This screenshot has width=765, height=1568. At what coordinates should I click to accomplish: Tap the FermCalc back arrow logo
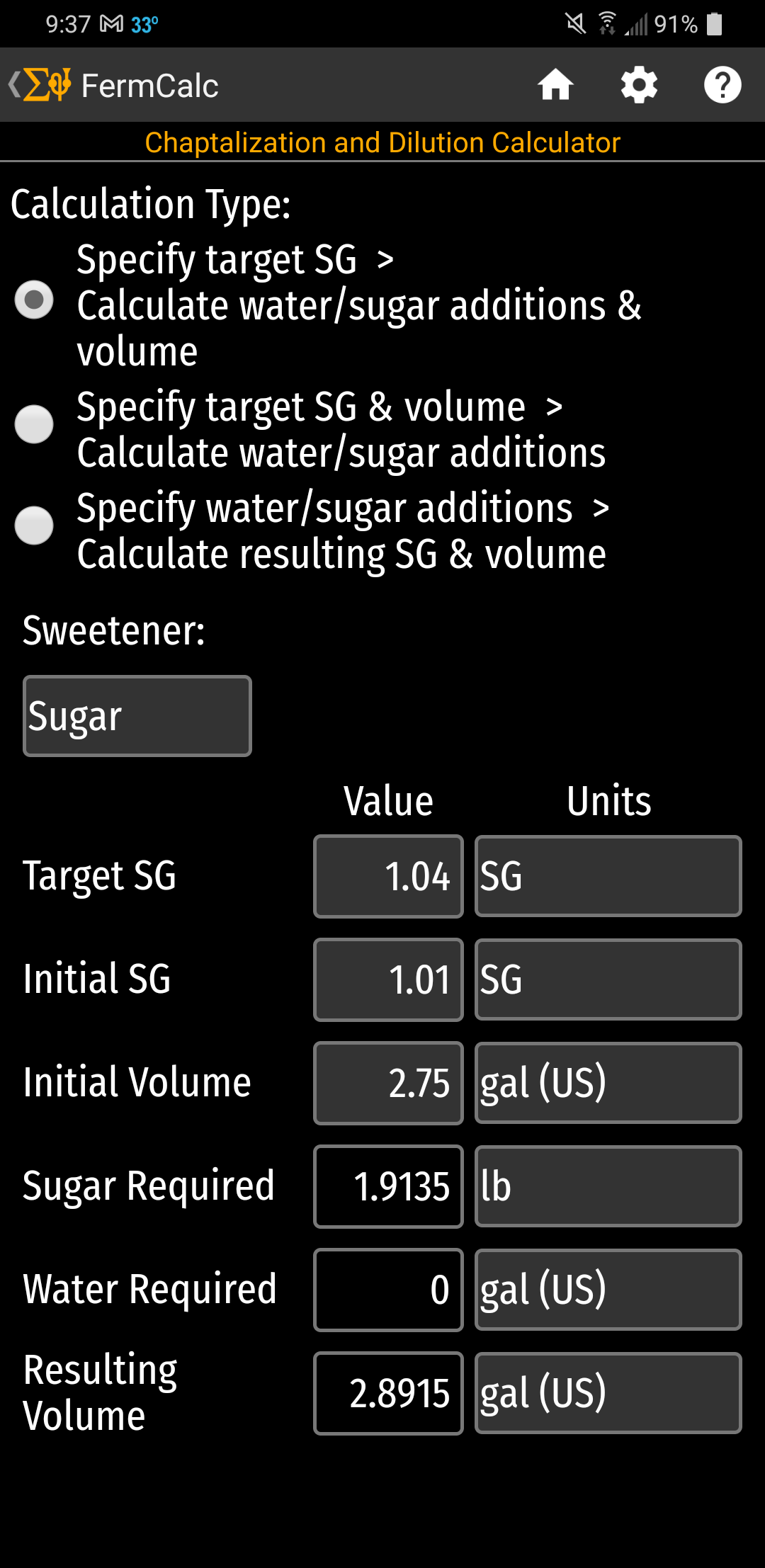click(40, 85)
